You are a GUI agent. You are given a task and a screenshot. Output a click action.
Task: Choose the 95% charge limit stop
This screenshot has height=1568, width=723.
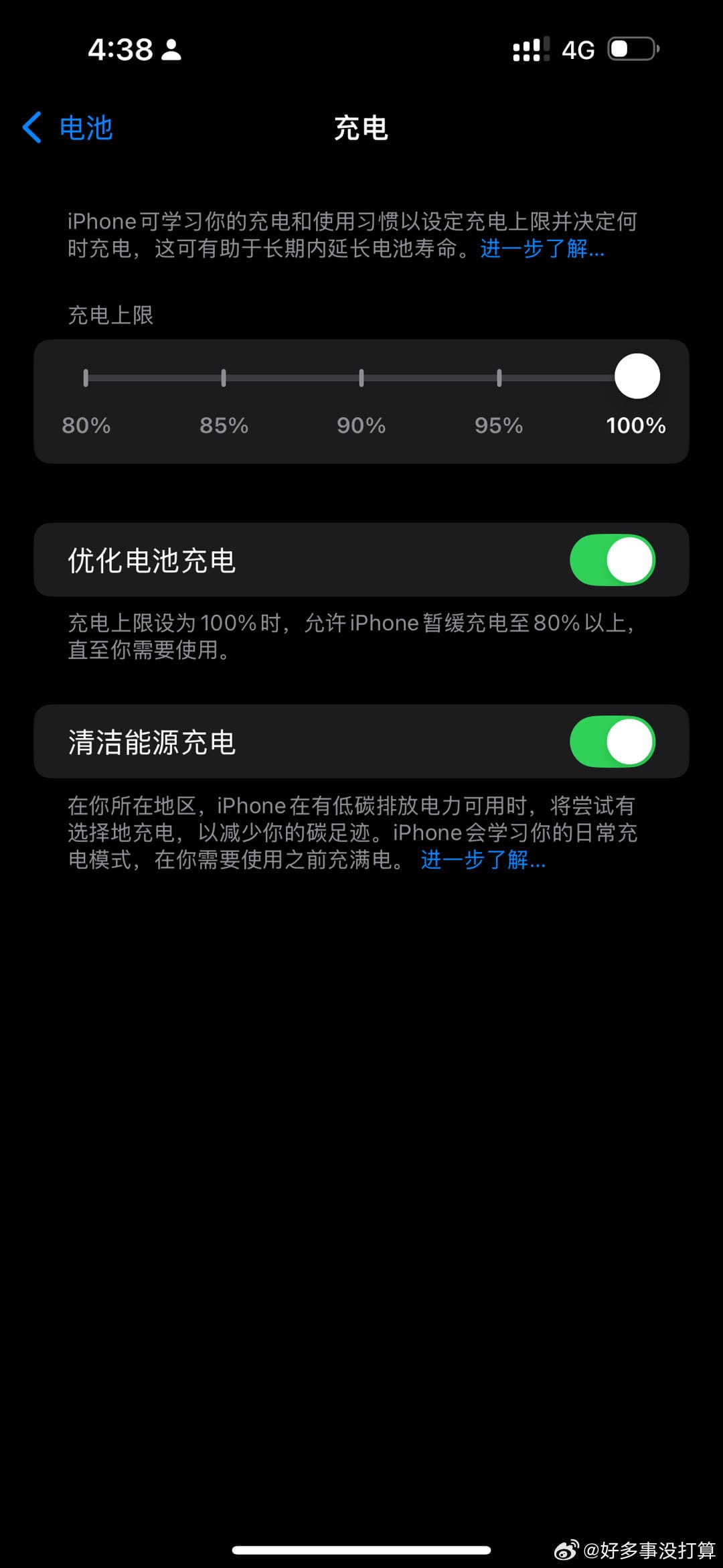point(499,378)
